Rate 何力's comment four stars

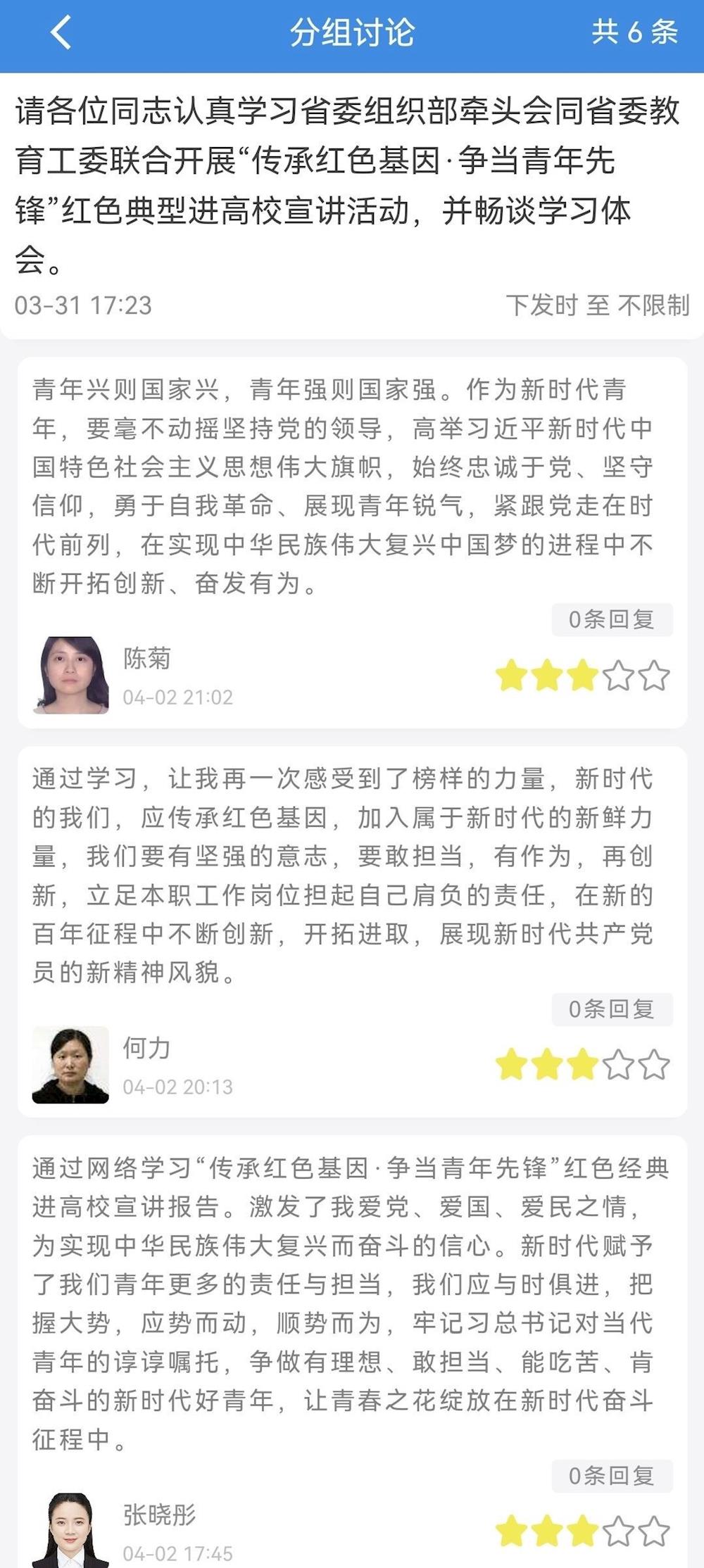(x=619, y=1065)
